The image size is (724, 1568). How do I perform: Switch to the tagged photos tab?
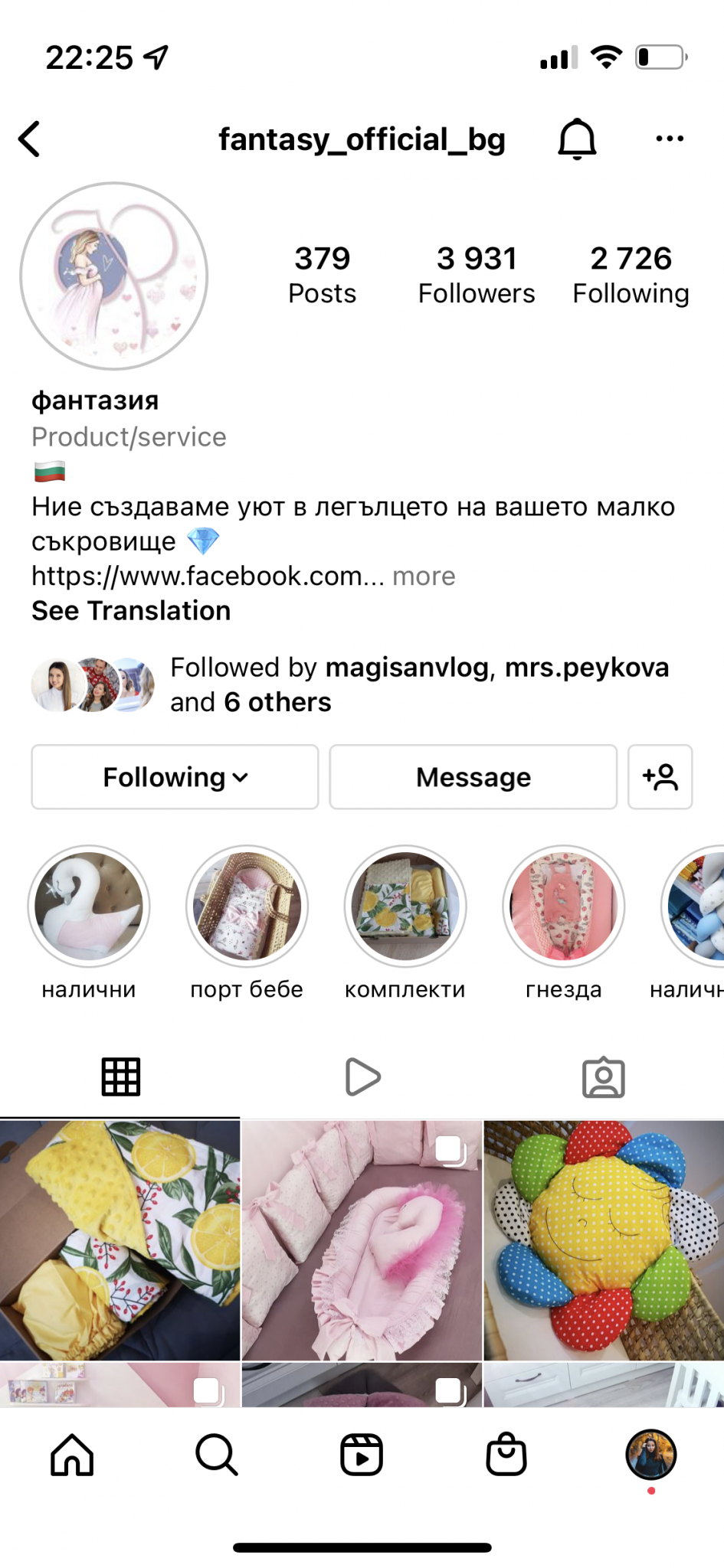[x=604, y=1077]
